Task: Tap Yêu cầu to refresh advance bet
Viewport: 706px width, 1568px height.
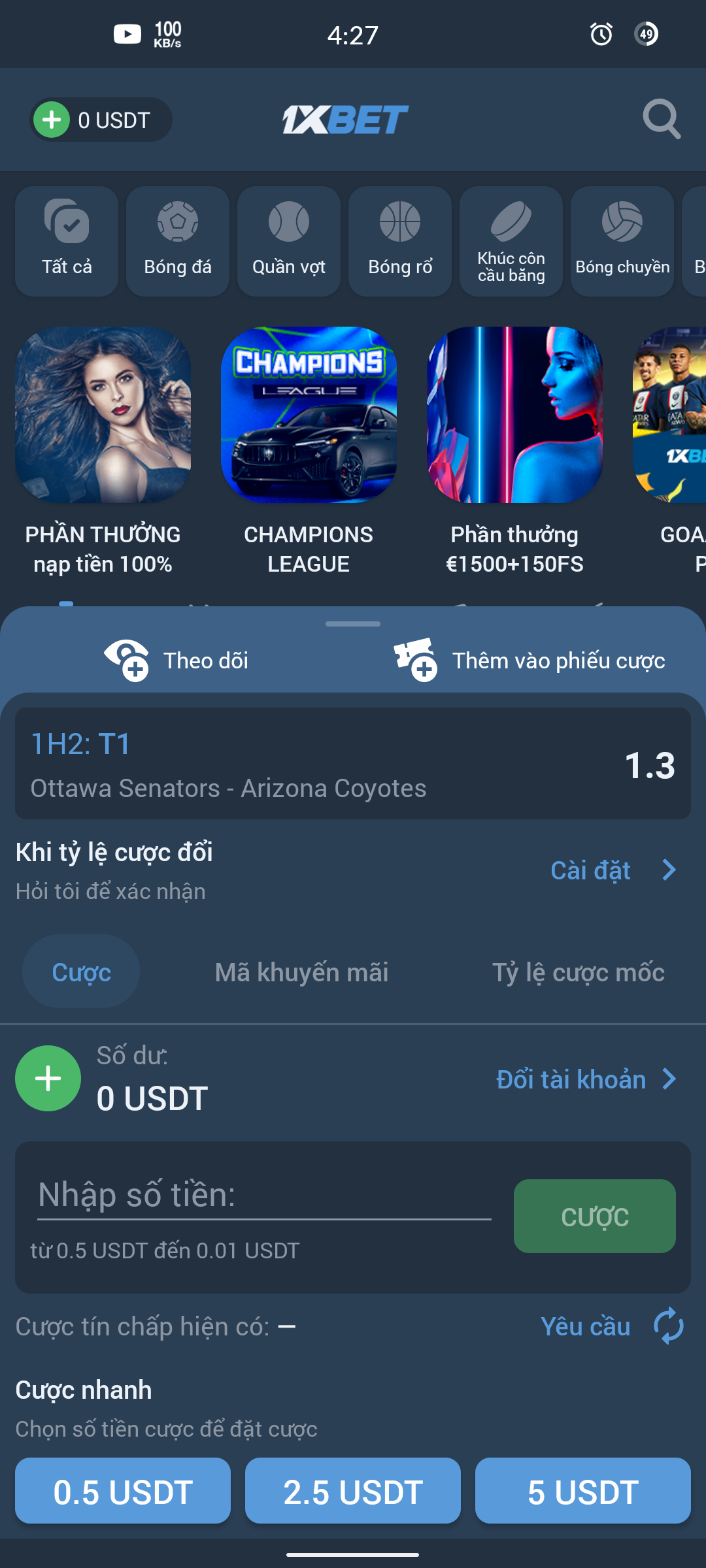Action: (611, 1327)
